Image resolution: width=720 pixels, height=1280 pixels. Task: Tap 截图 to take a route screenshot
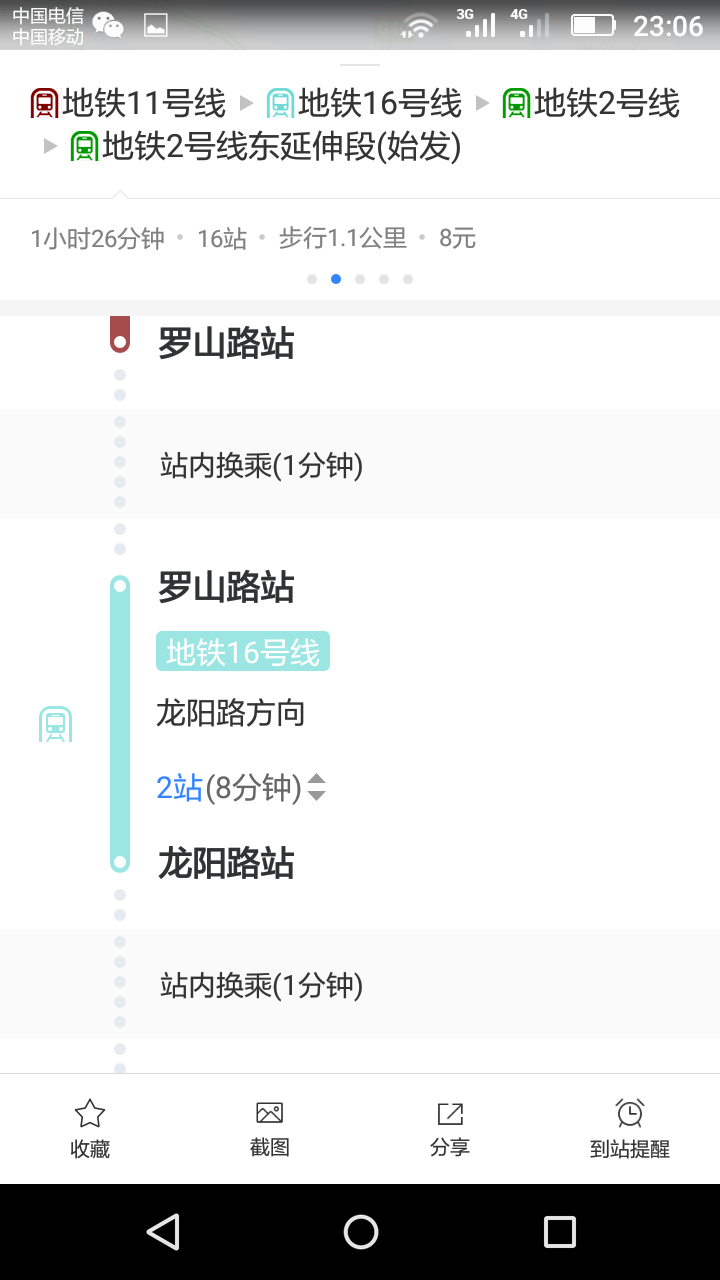point(270,1129)
